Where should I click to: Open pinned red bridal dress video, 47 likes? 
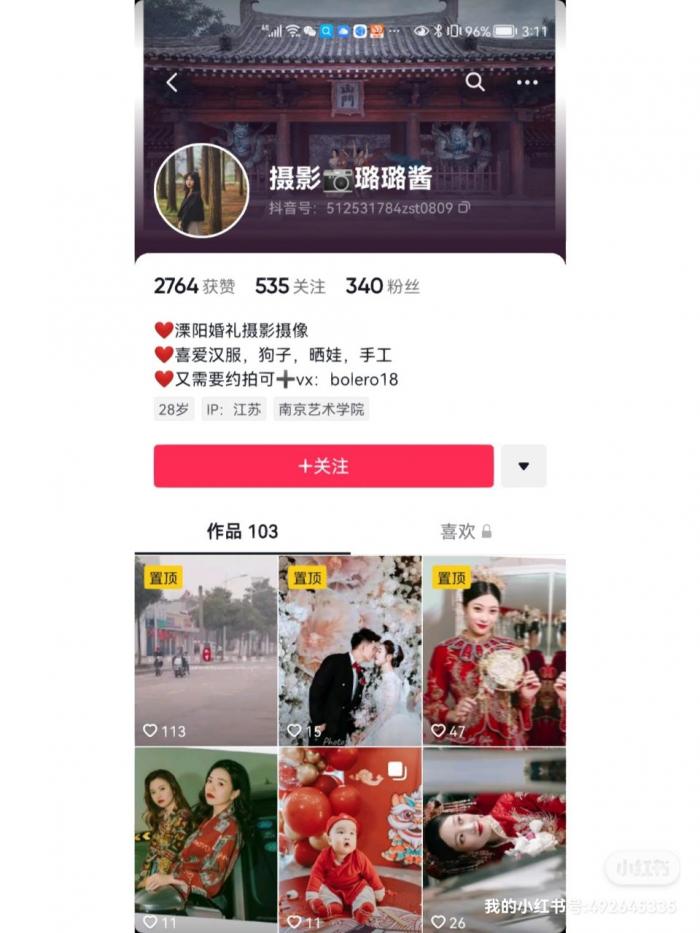pos(494,650)
